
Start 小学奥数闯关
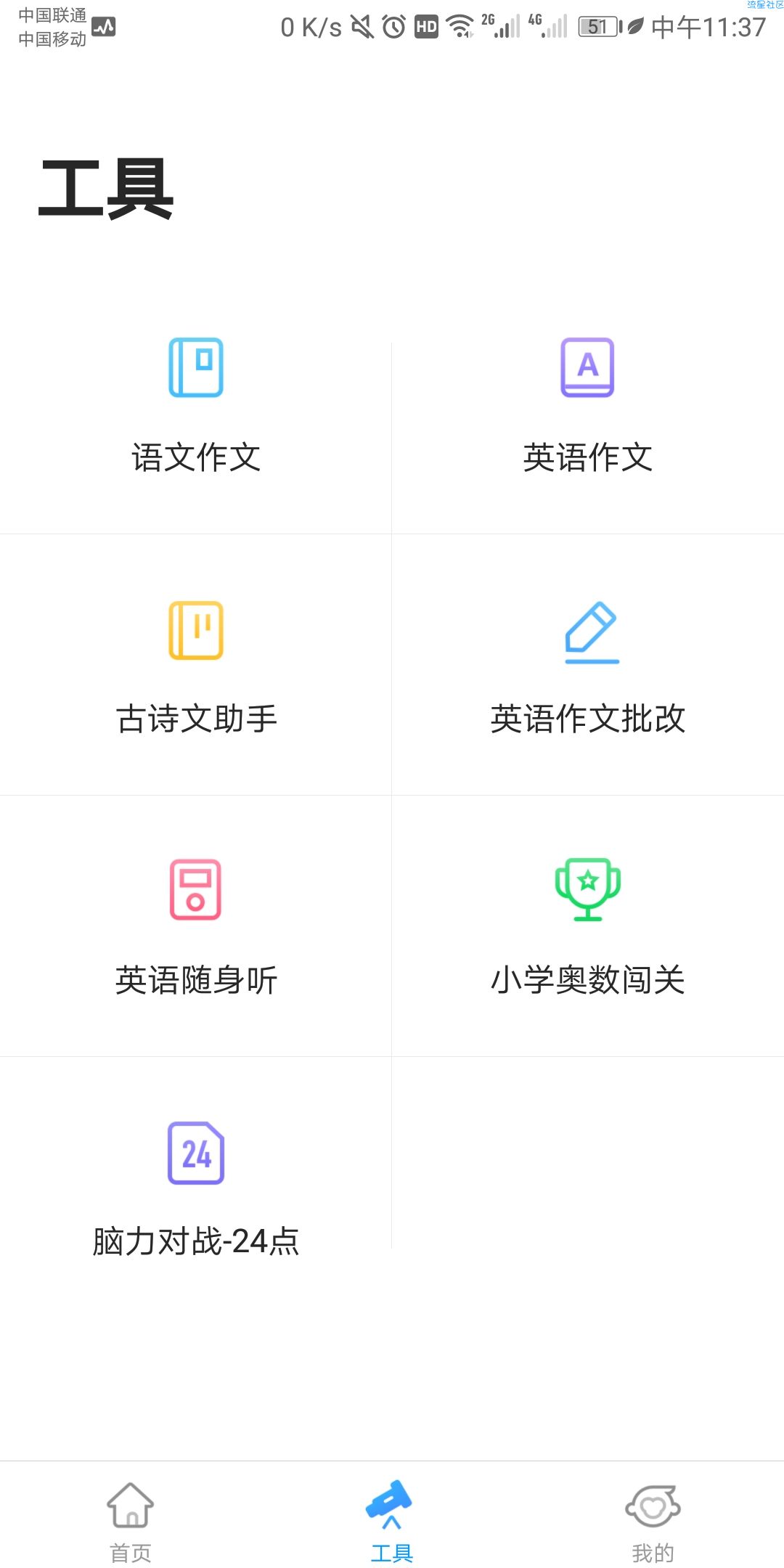point(588,926)
